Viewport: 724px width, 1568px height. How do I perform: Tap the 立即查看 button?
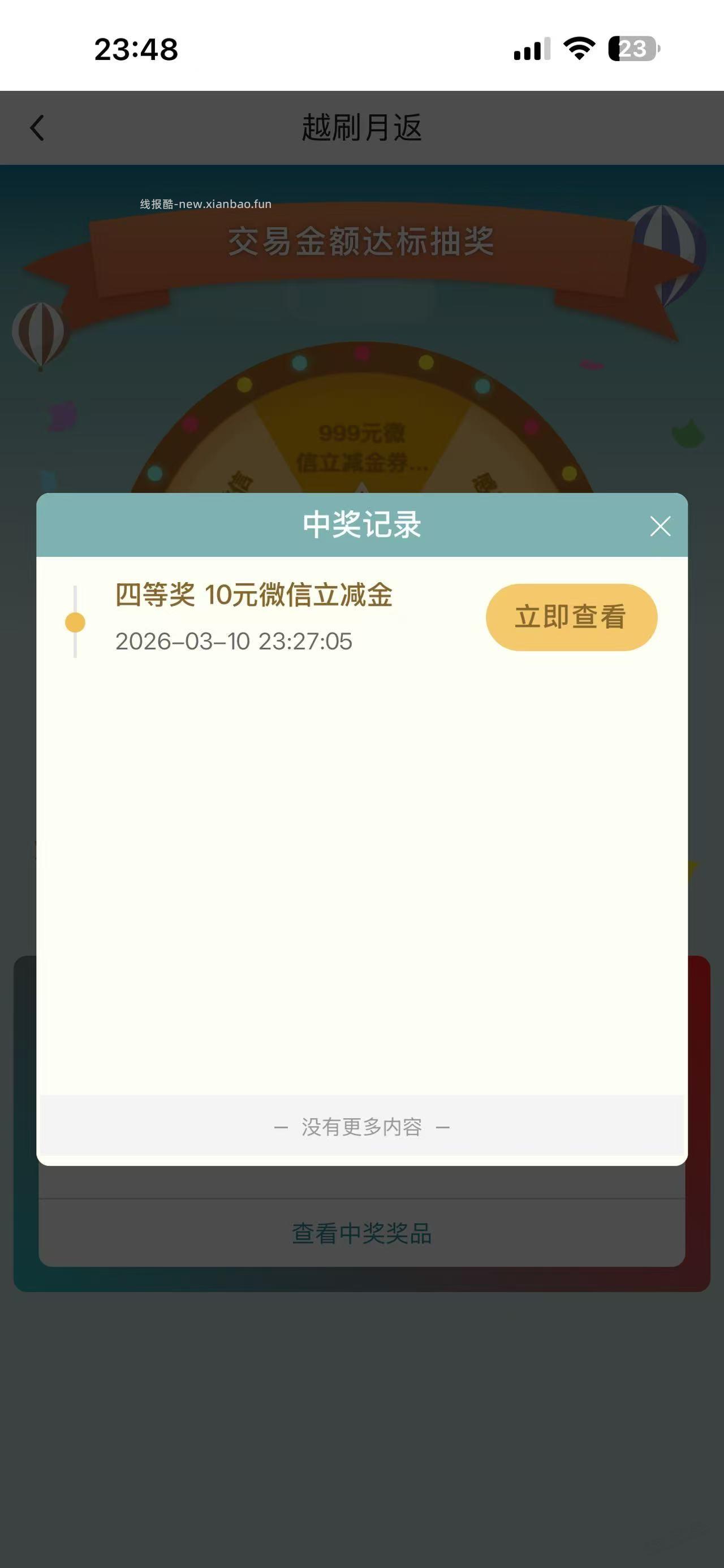(x=571, y=617)
